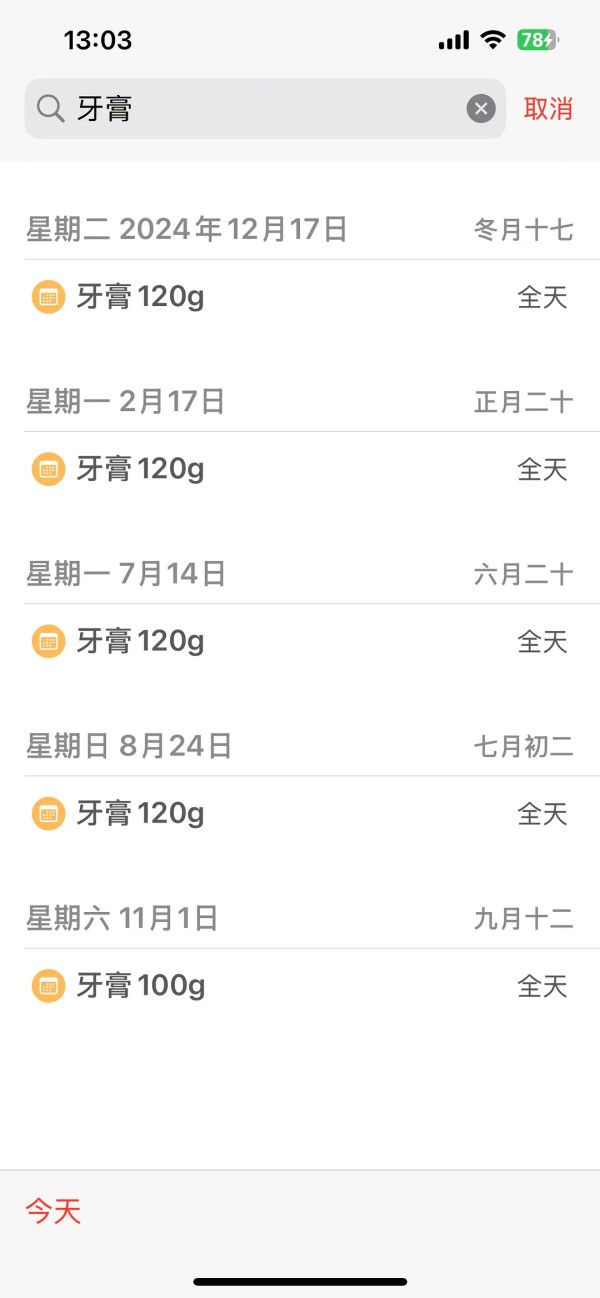Open 牙膏120g event on 2月17日
Screen dimensions: 600x1298
click(x=300, y=469)
